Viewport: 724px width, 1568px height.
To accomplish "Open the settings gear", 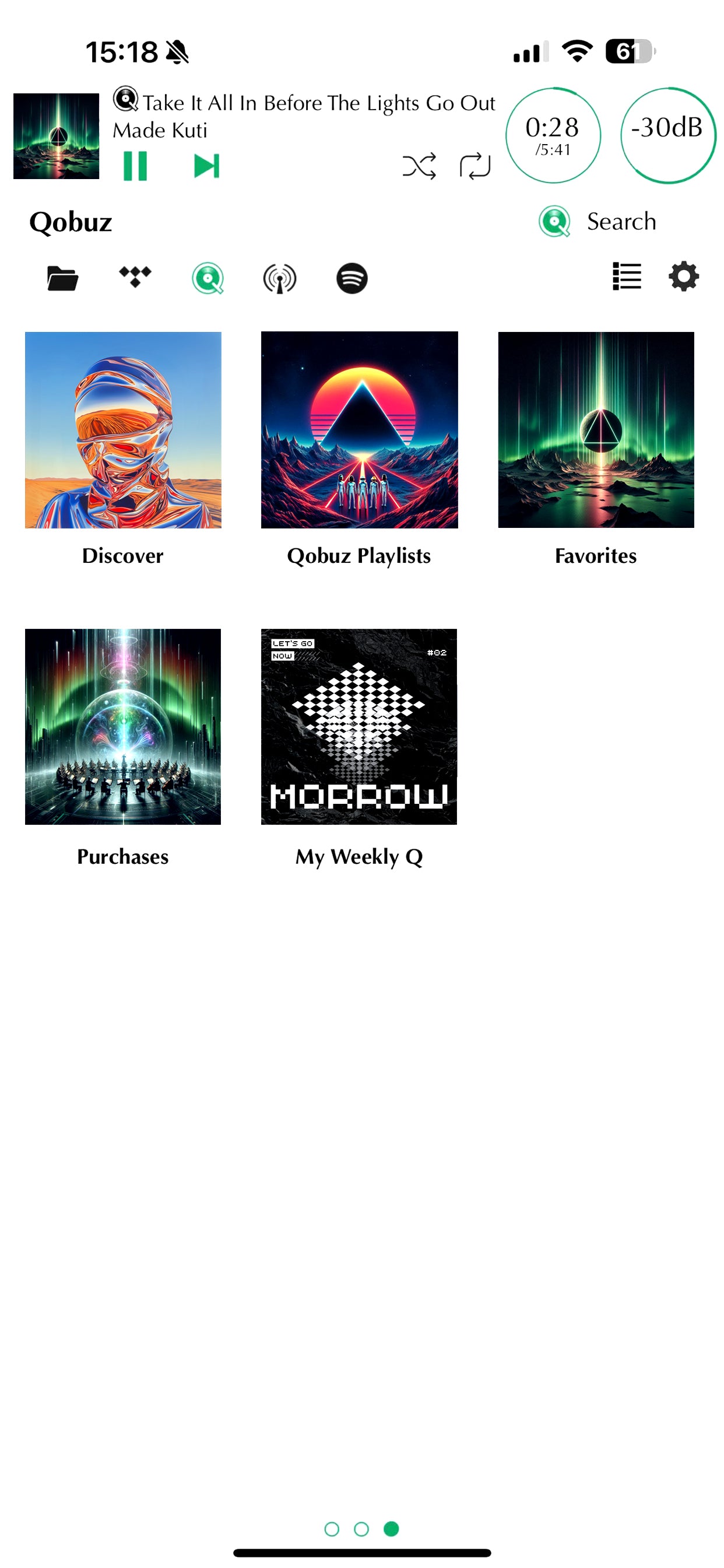I will click(683, 276).
